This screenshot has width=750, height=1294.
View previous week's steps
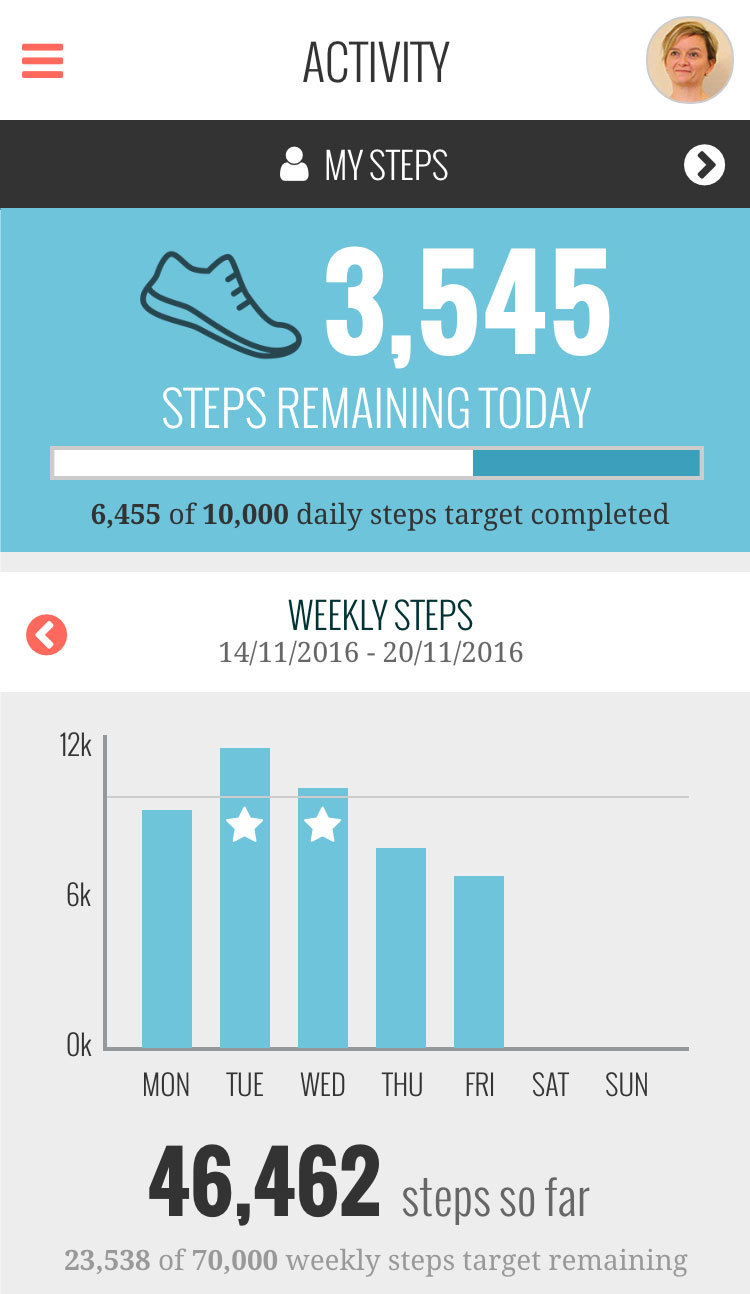(46, 634)
